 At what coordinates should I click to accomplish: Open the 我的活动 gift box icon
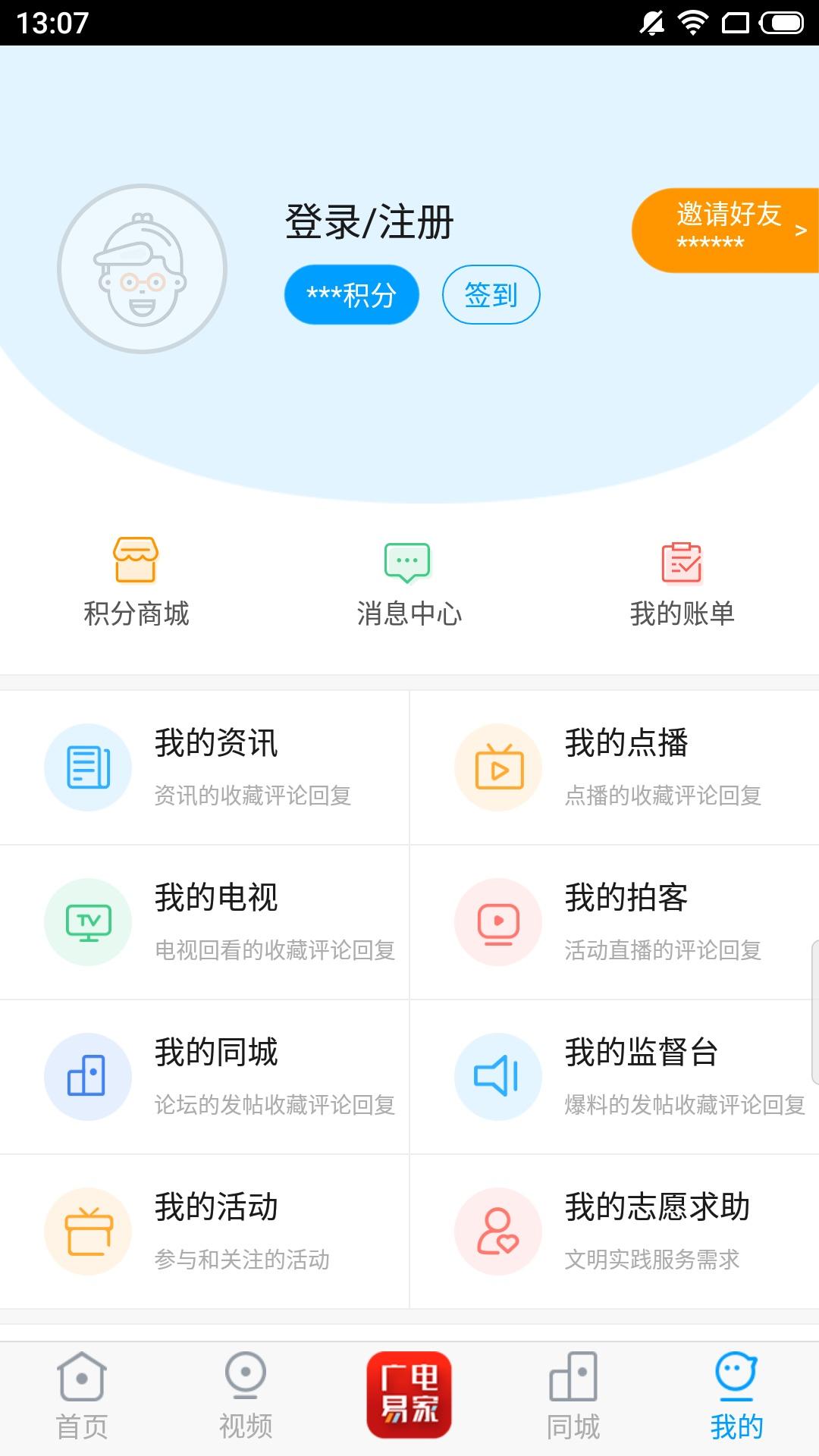pyautogui.click(x=87, y=1232)
